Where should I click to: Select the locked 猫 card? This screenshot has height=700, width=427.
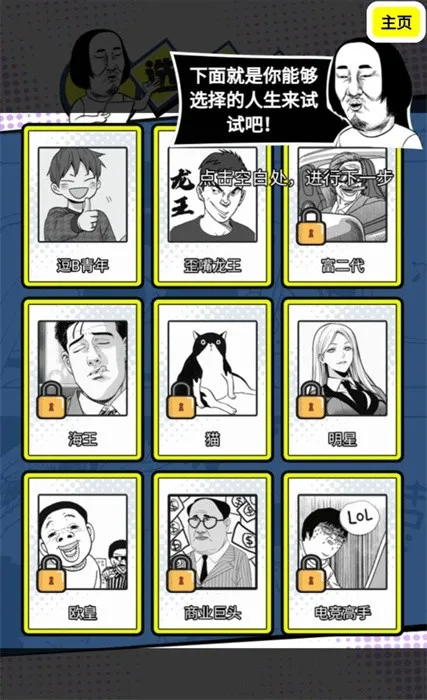click(213, 379)
